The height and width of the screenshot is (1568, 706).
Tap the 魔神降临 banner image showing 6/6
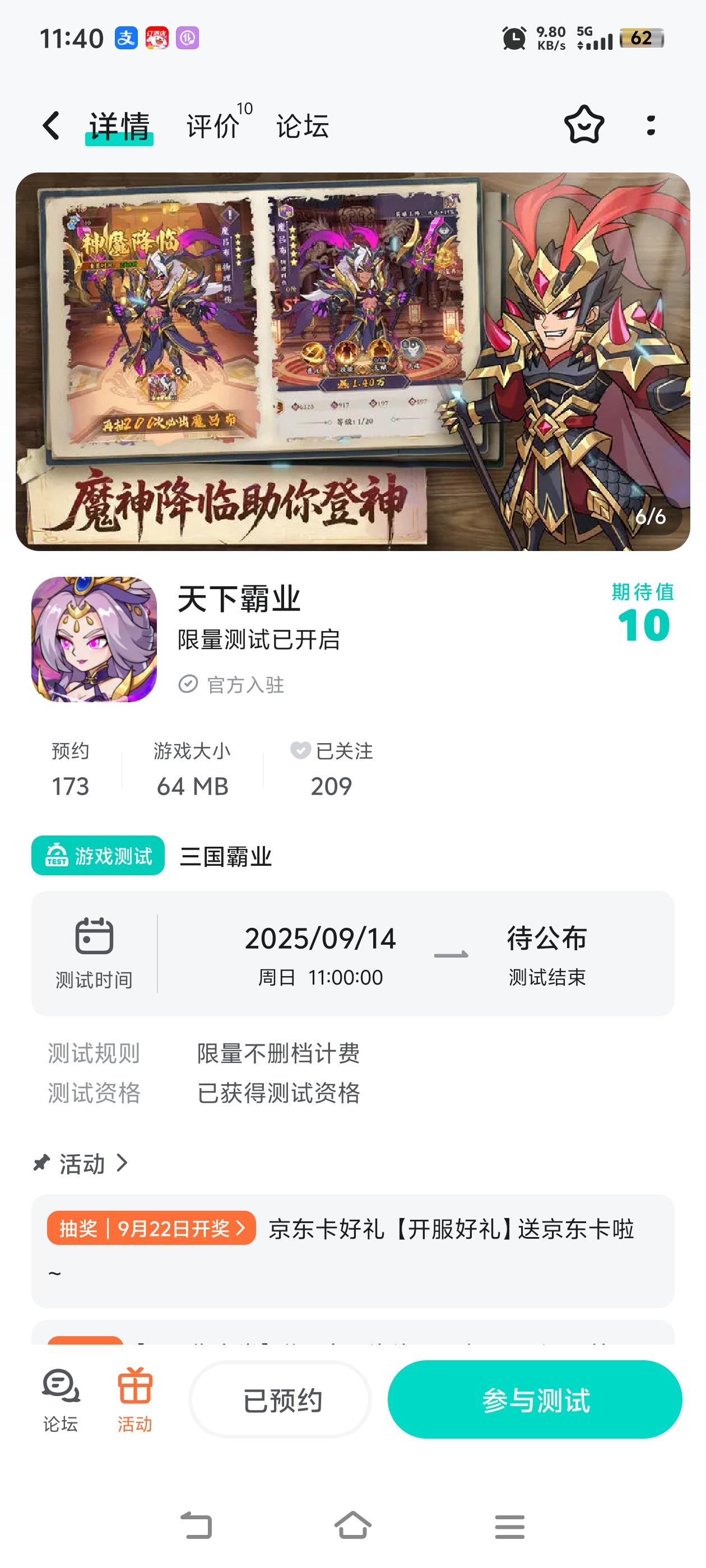tap(354, 362)
